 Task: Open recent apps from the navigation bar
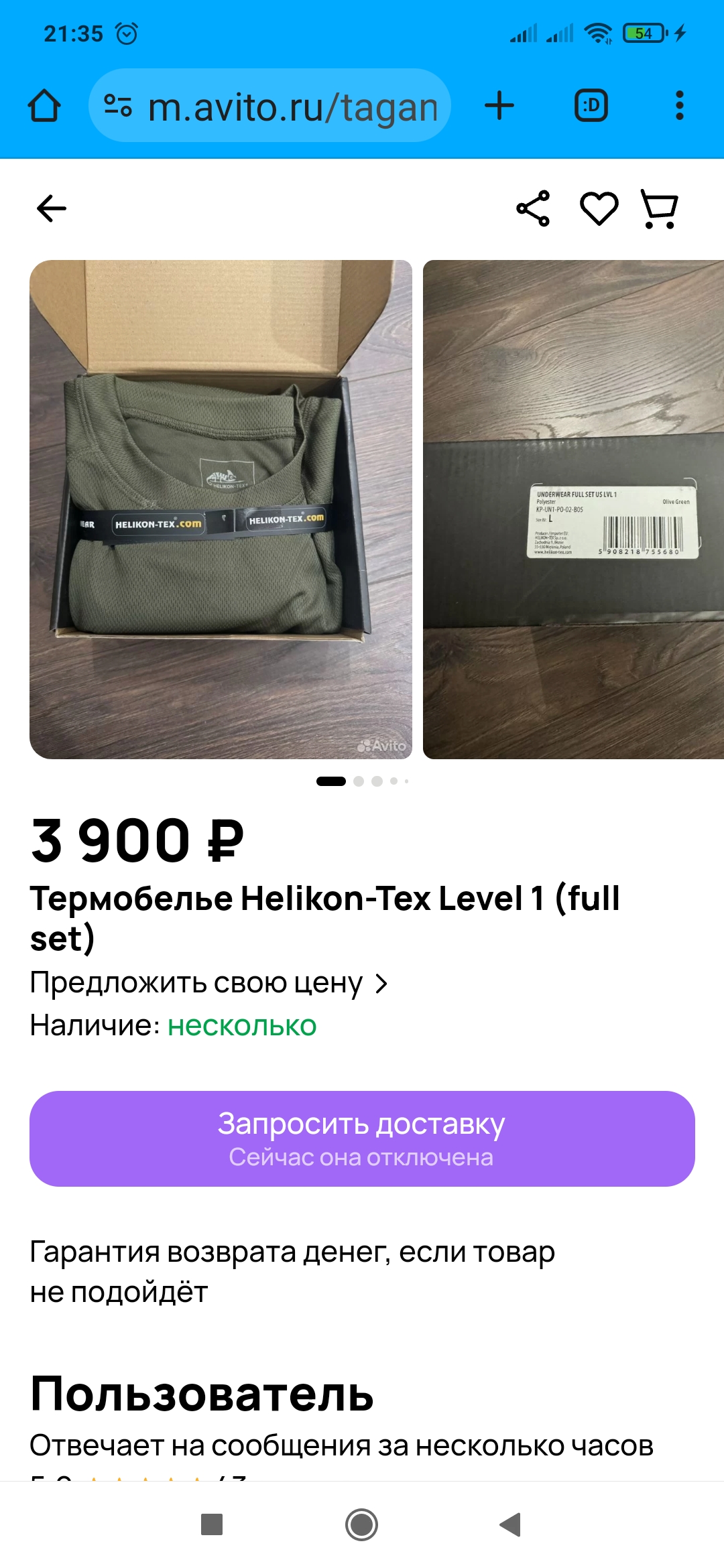pos(212,1525)
